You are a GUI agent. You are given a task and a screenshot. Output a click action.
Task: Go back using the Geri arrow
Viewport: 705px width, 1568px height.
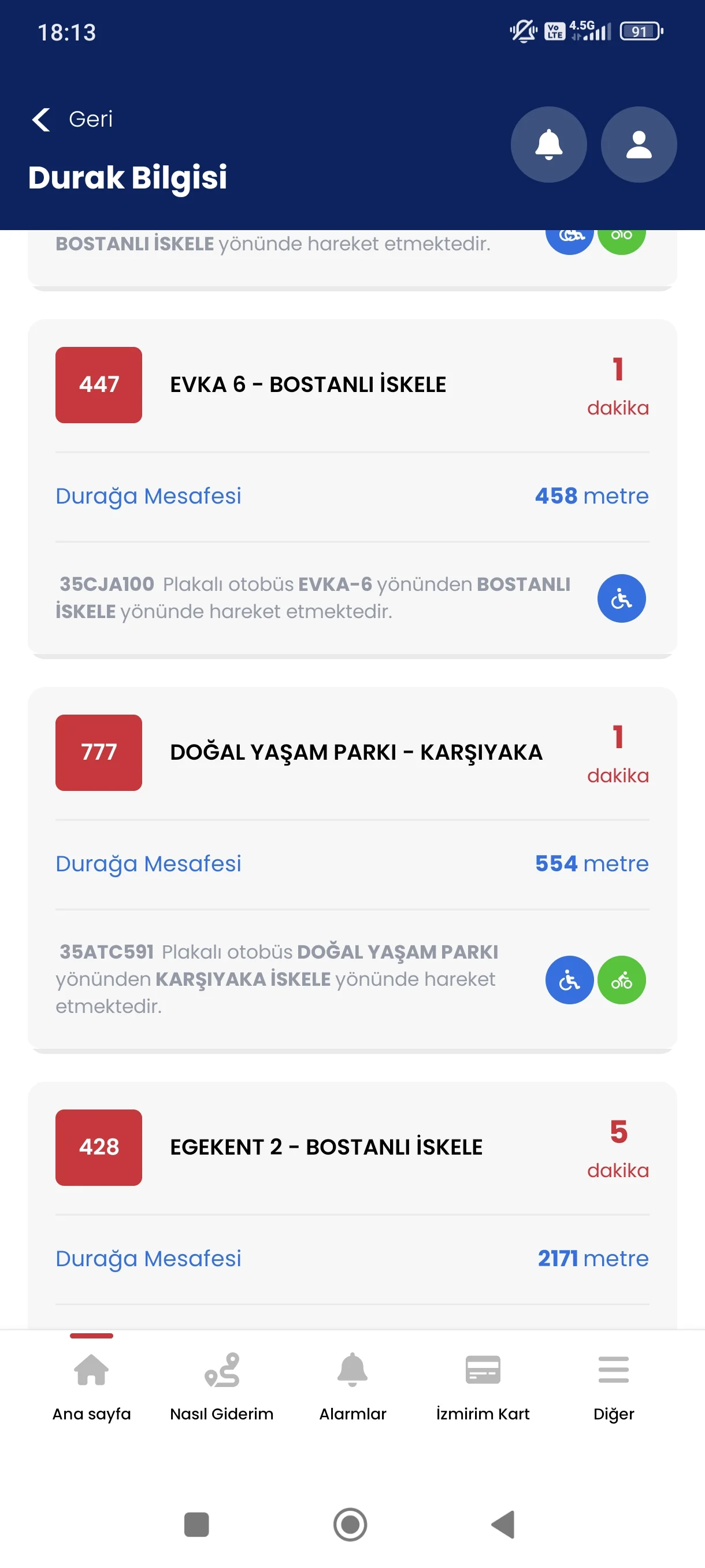click(42, 119)
